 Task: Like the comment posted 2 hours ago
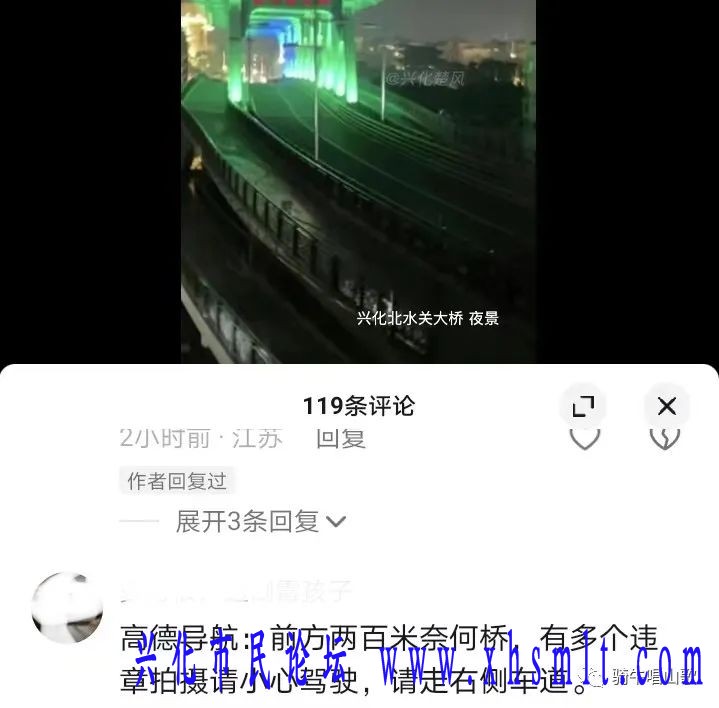click(585, 438)
